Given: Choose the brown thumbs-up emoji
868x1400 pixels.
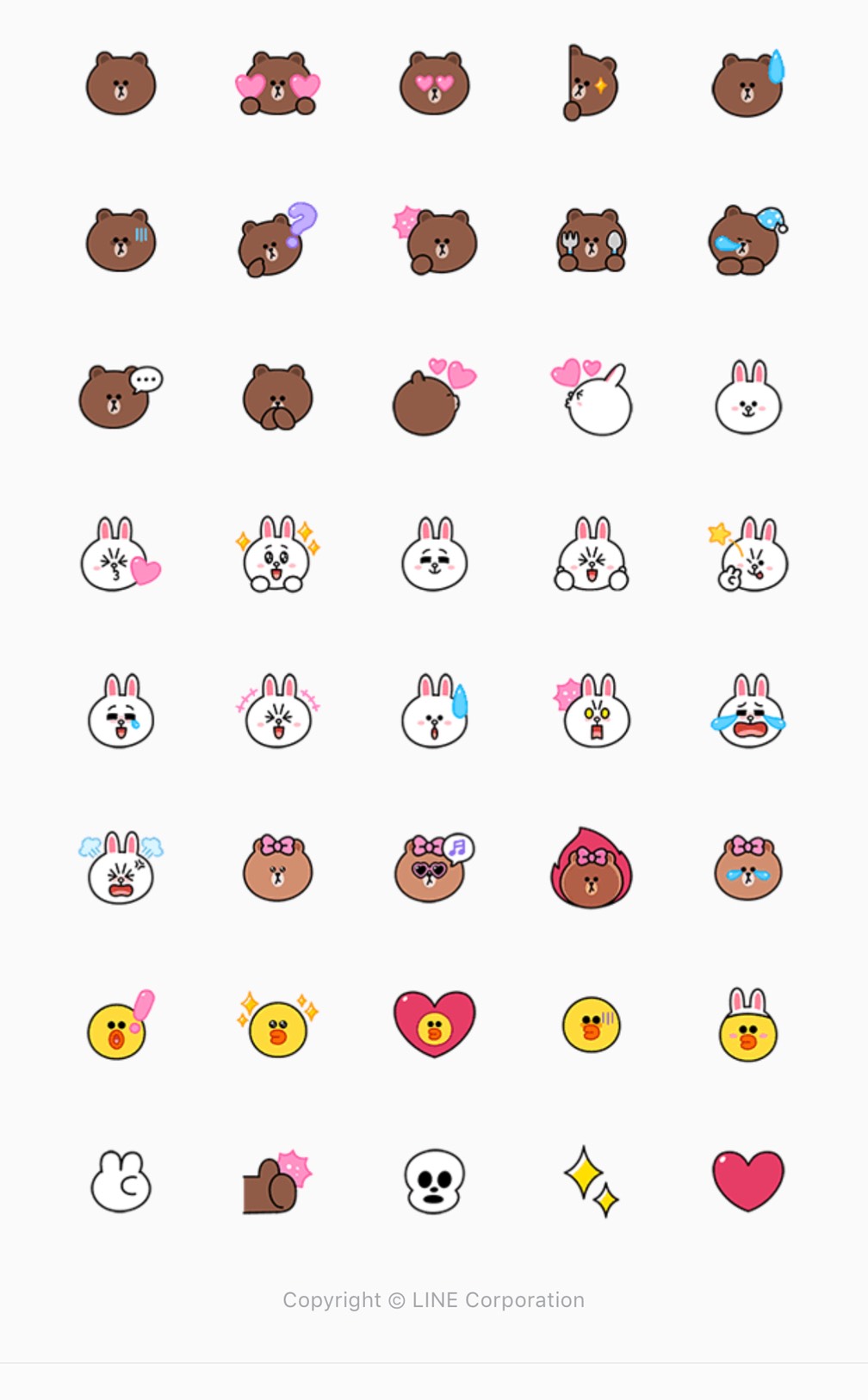Looking at the screenshot, I should (x=277, y=1181).
